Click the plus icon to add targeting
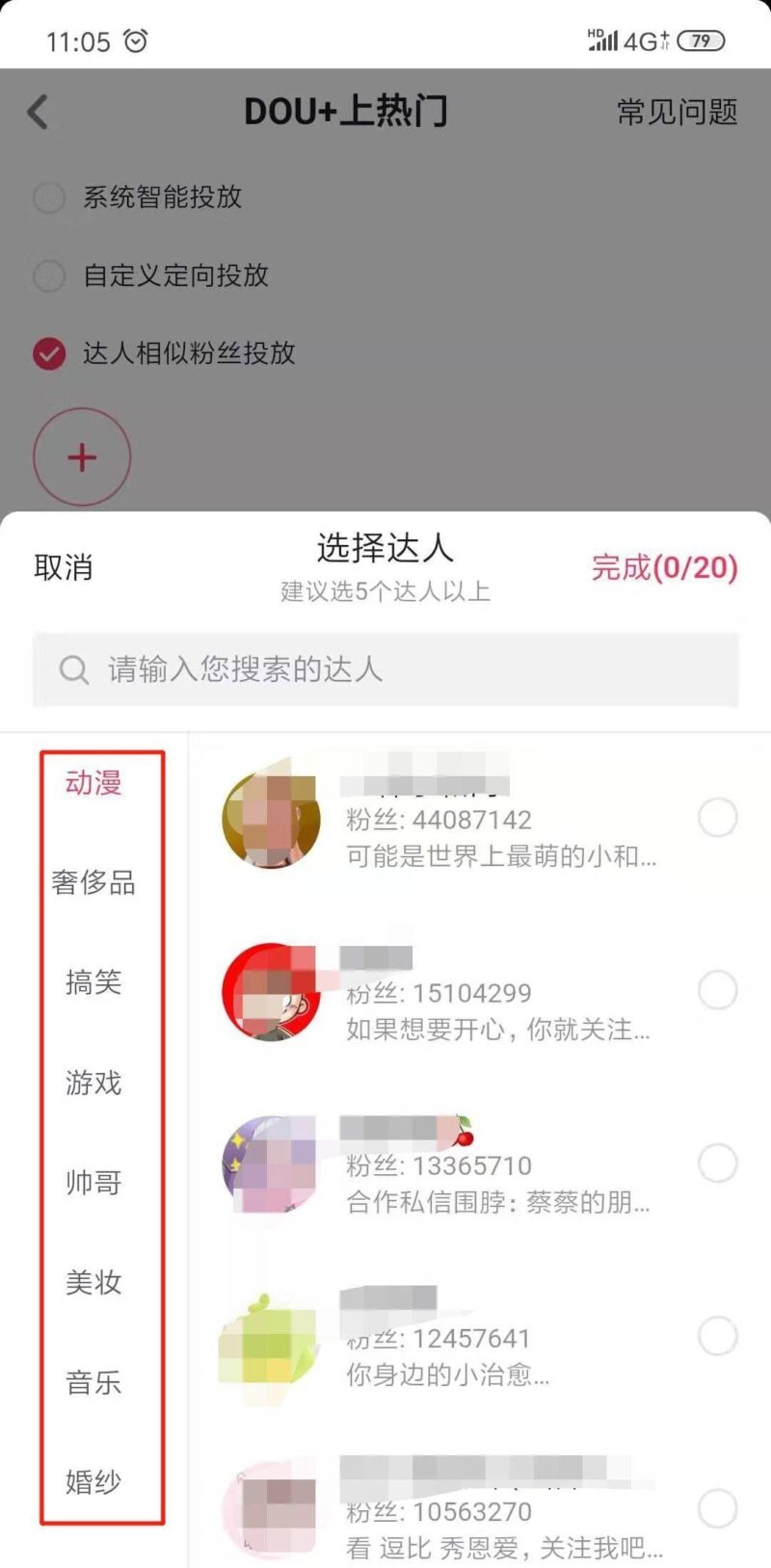Screen dimensions: 771x1568 coord(82,457)
